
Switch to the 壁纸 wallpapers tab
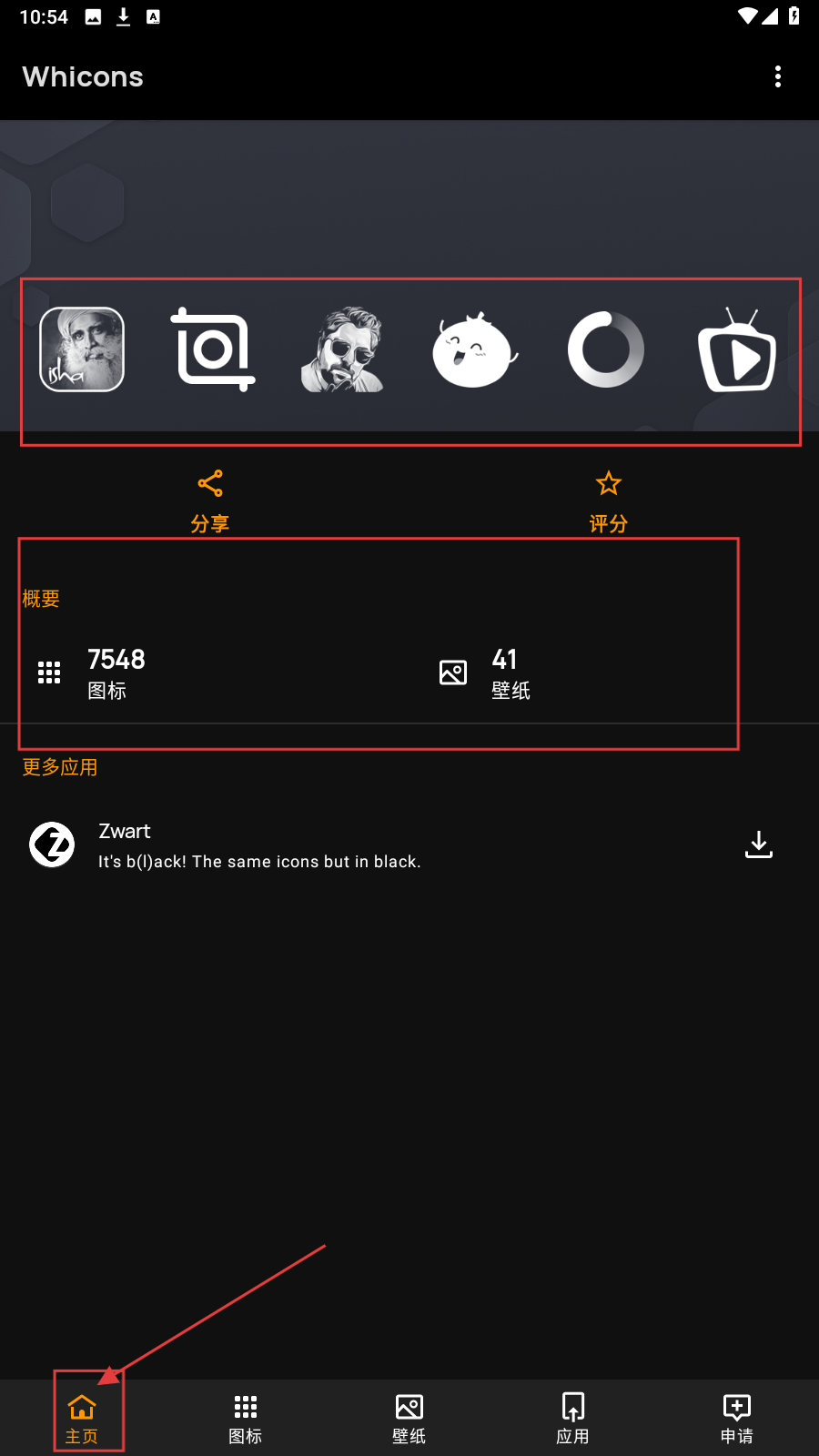(409, 1418)
